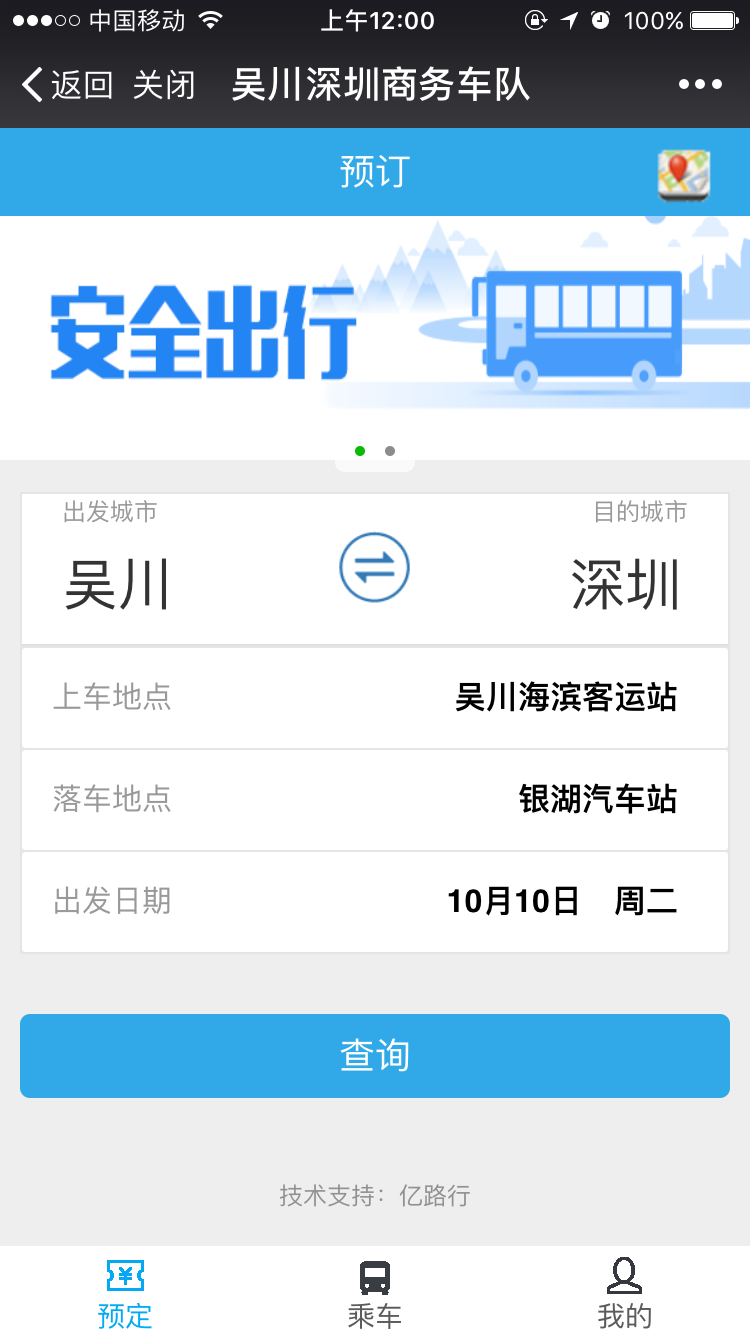
Task: Tap the 查询 search button
Action: click(x=375, y=1056)
